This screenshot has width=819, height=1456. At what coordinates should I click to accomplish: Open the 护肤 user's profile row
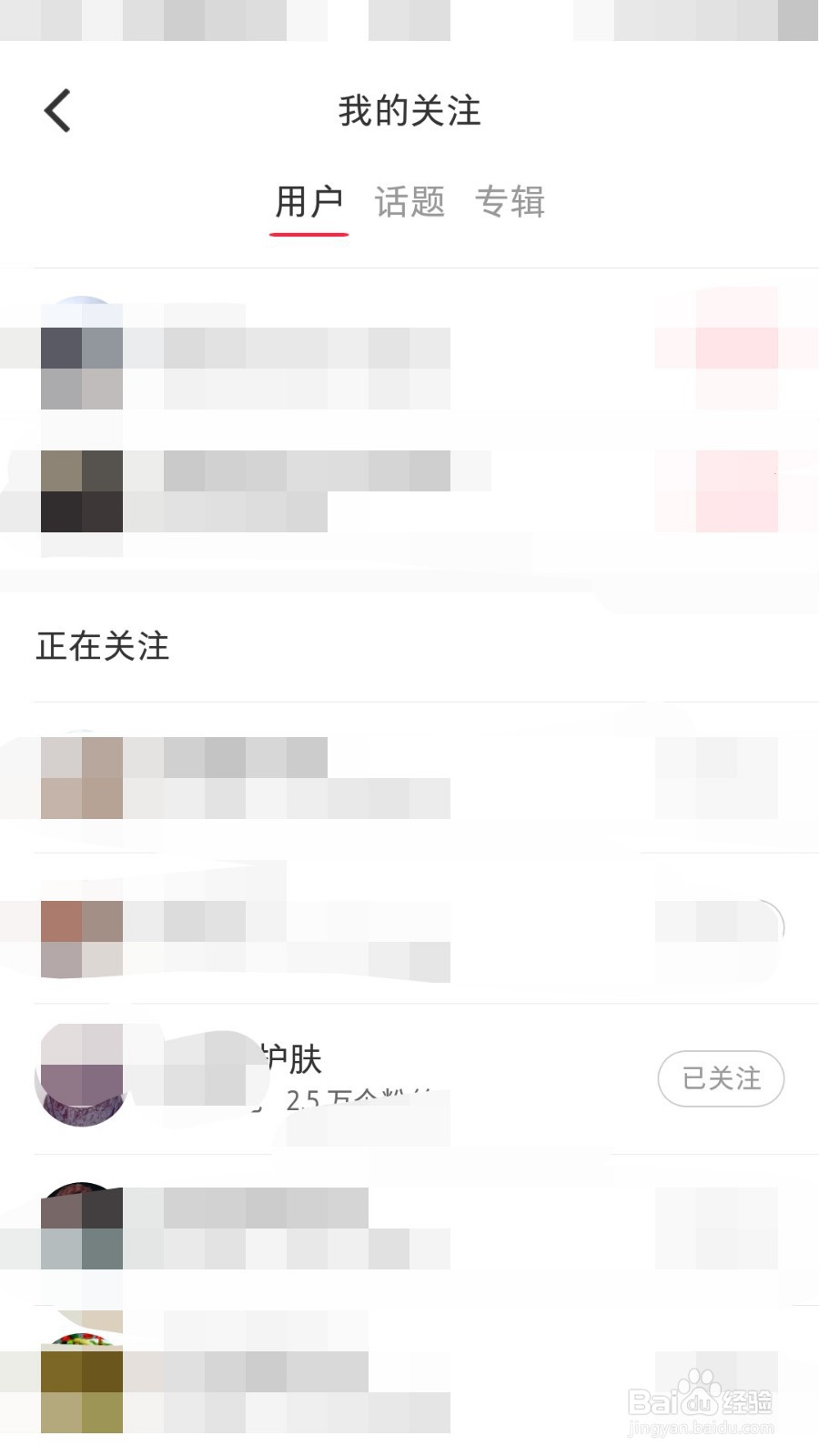click(364, 1078)
